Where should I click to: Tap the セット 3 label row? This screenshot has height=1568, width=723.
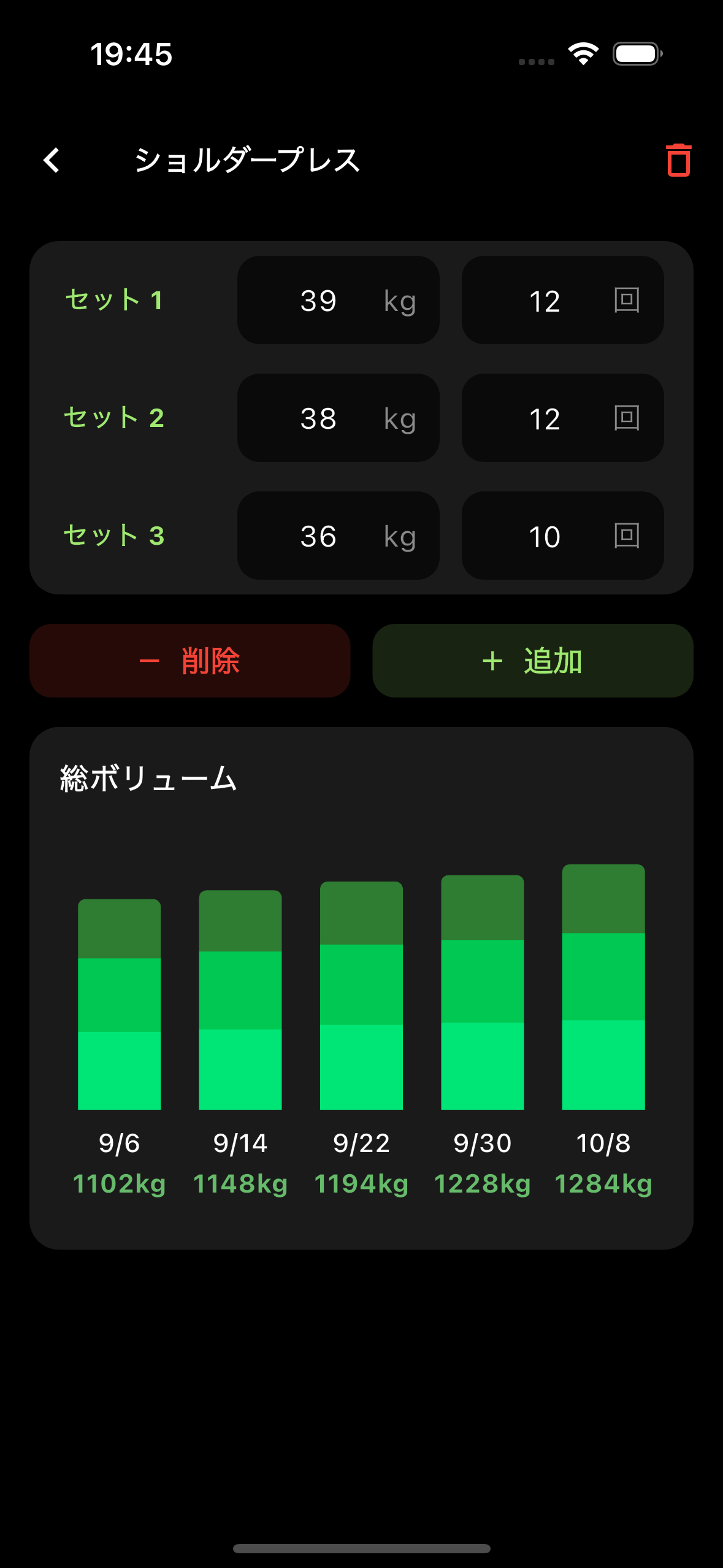click(113, 536)
